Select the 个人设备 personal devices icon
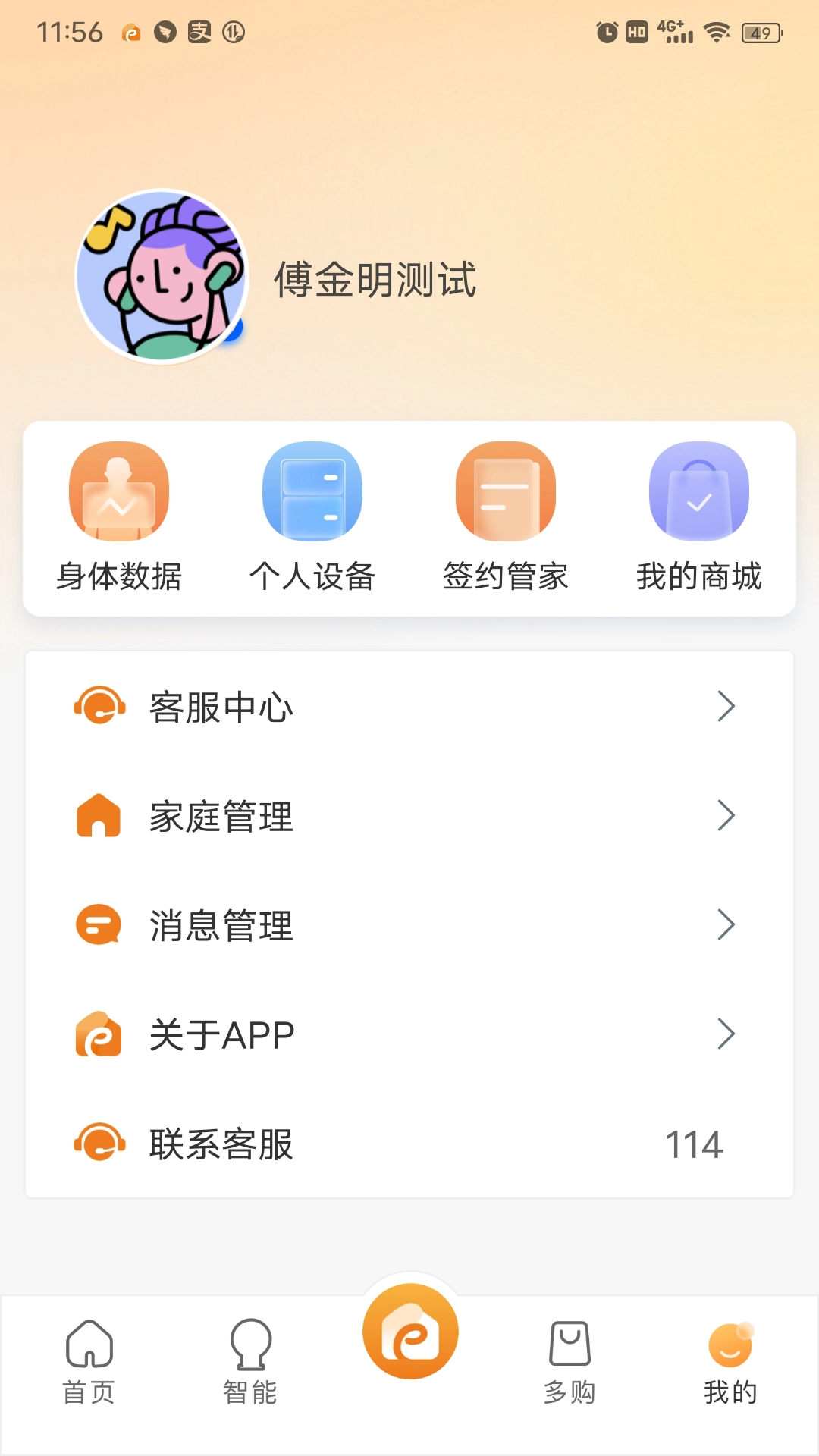 pos(312,491)
